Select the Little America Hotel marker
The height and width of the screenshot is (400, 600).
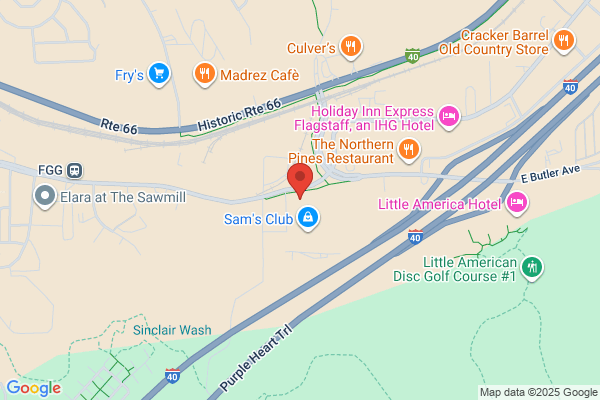517,203
